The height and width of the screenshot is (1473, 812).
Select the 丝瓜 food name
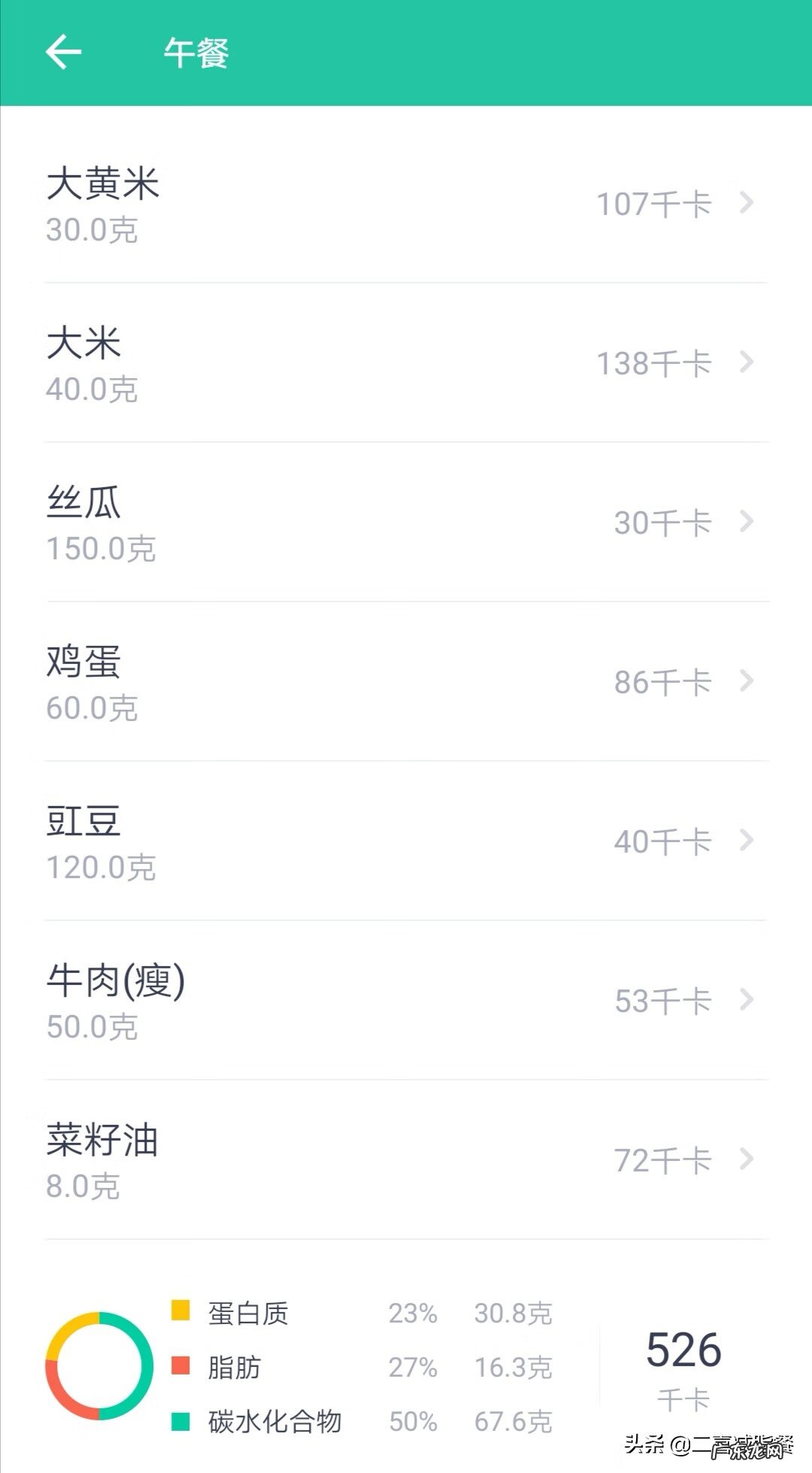[83, 504]
